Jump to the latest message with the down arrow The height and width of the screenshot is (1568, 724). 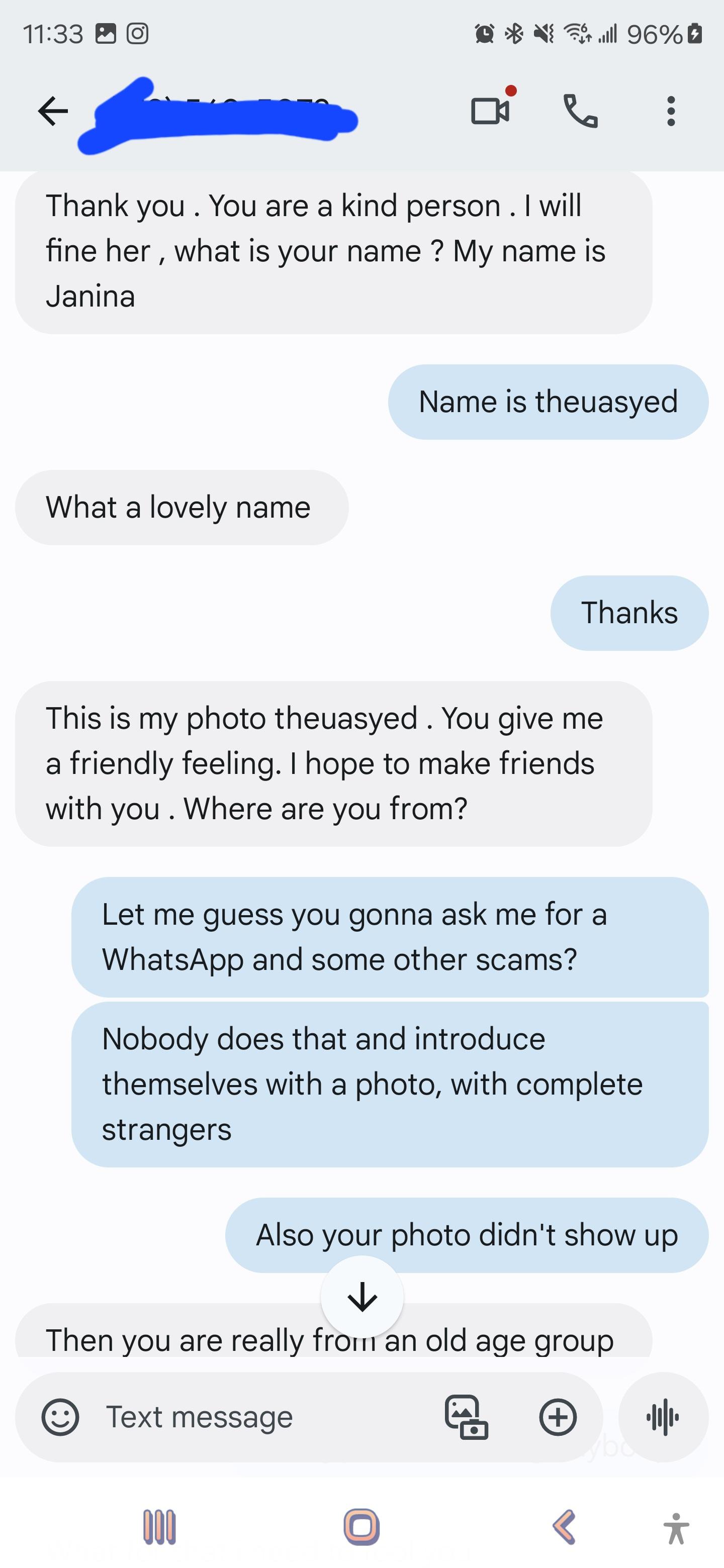363,1297
